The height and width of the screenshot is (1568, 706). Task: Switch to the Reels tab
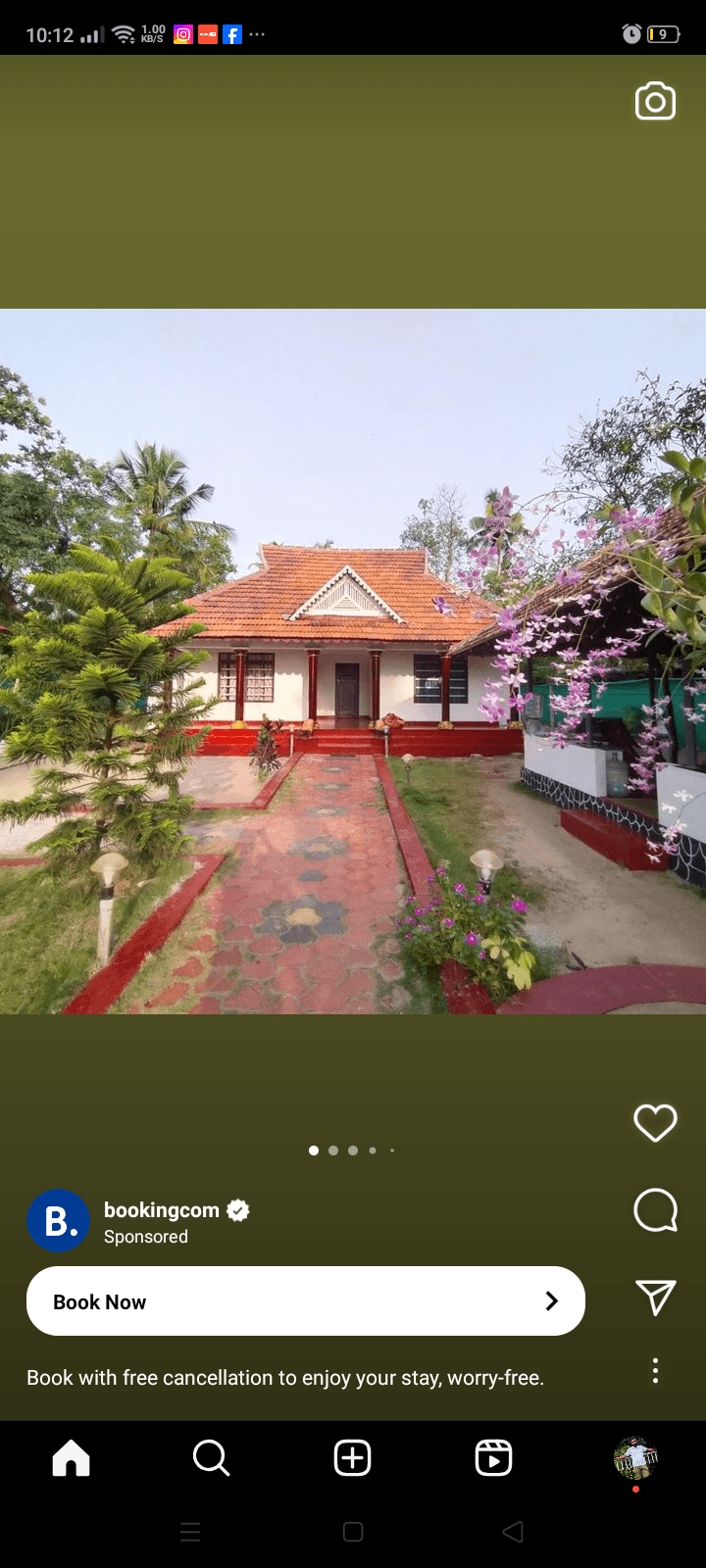[x=493, y=1458]
